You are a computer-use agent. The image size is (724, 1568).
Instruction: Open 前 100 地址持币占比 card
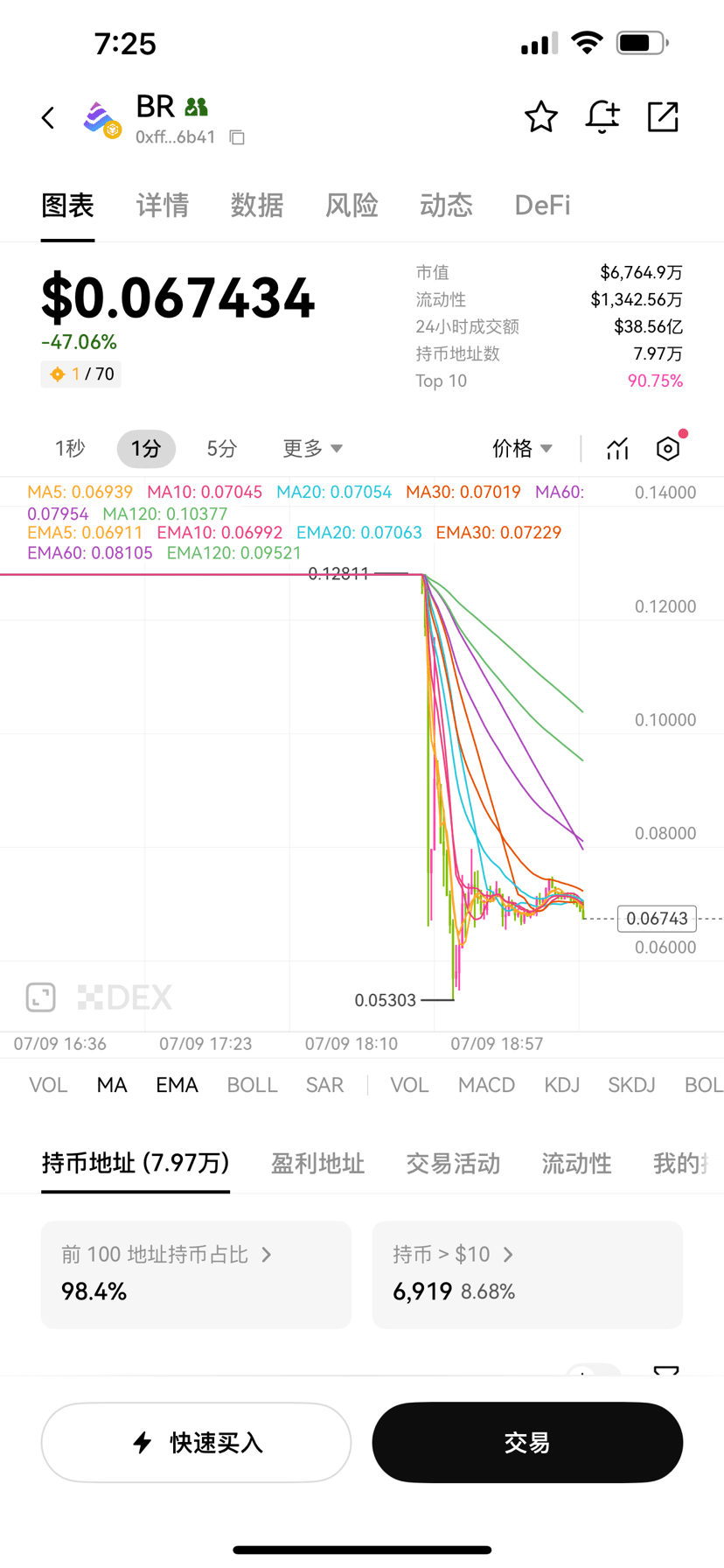[x=196, y=1275]
